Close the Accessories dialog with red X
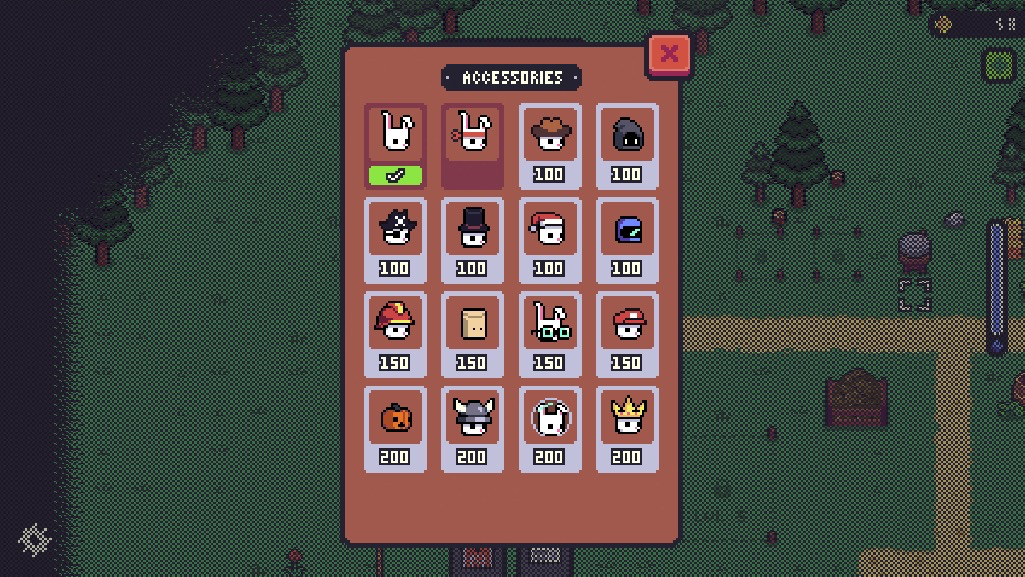This screenshot has width=1025, height=577. point(669,55)
